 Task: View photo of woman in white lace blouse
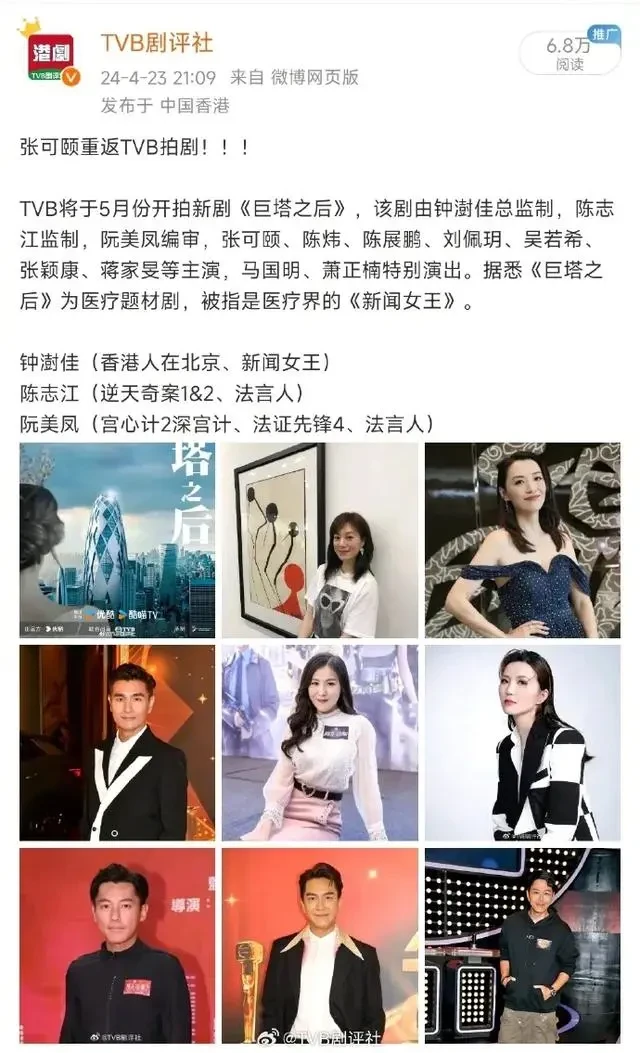click(320, 743)
